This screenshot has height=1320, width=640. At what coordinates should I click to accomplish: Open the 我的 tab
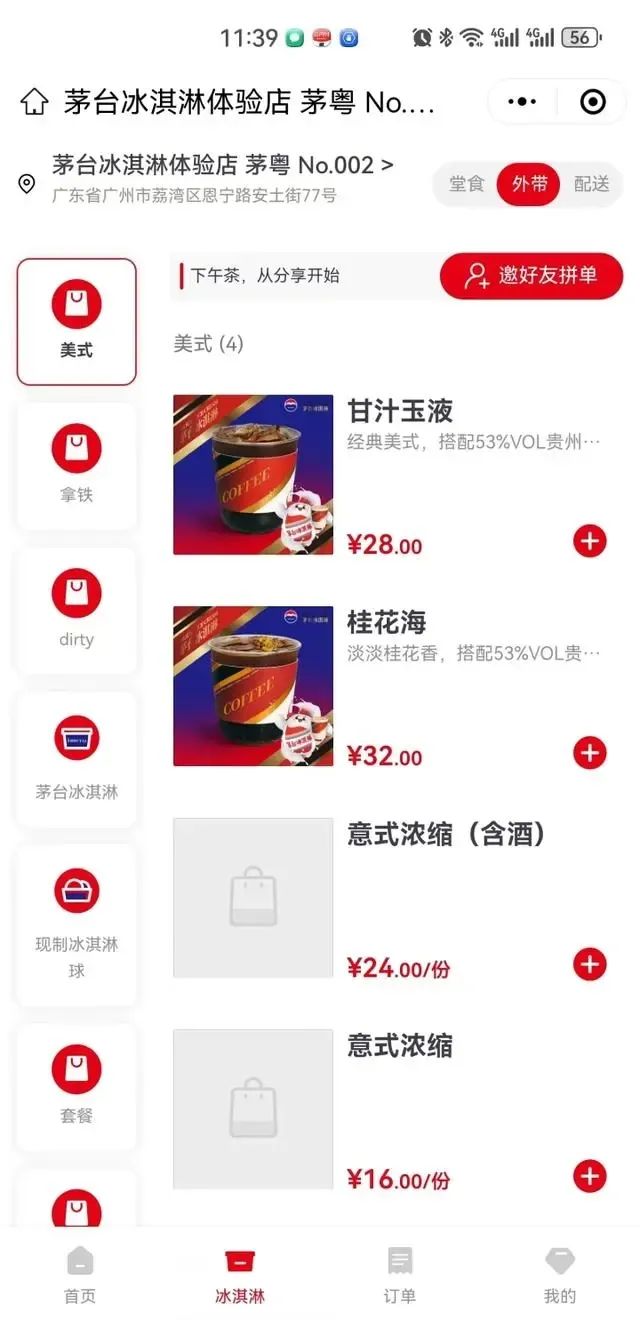[560, 1276]
